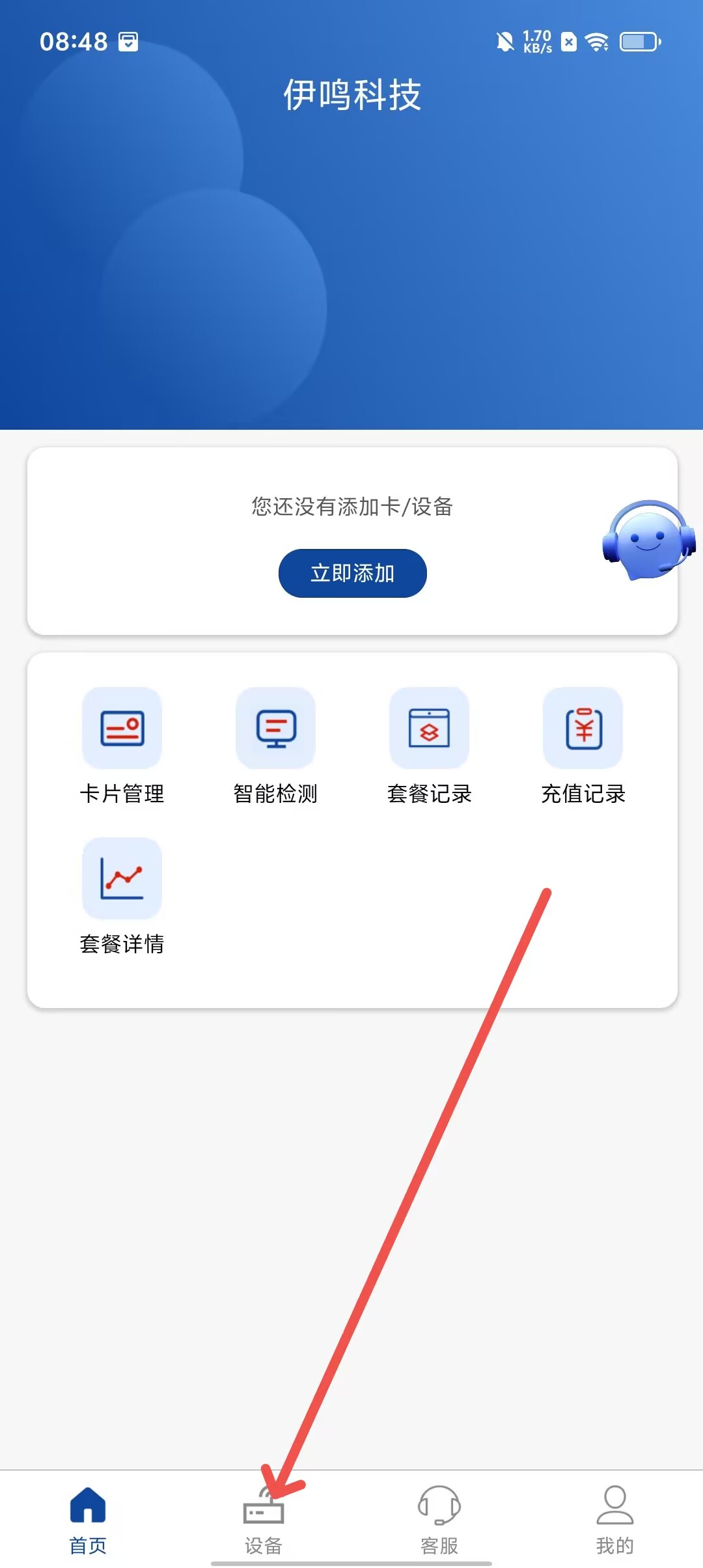Open the floating customer service robot
This screenshot has height=1568, width=703.
pos(648,540)
